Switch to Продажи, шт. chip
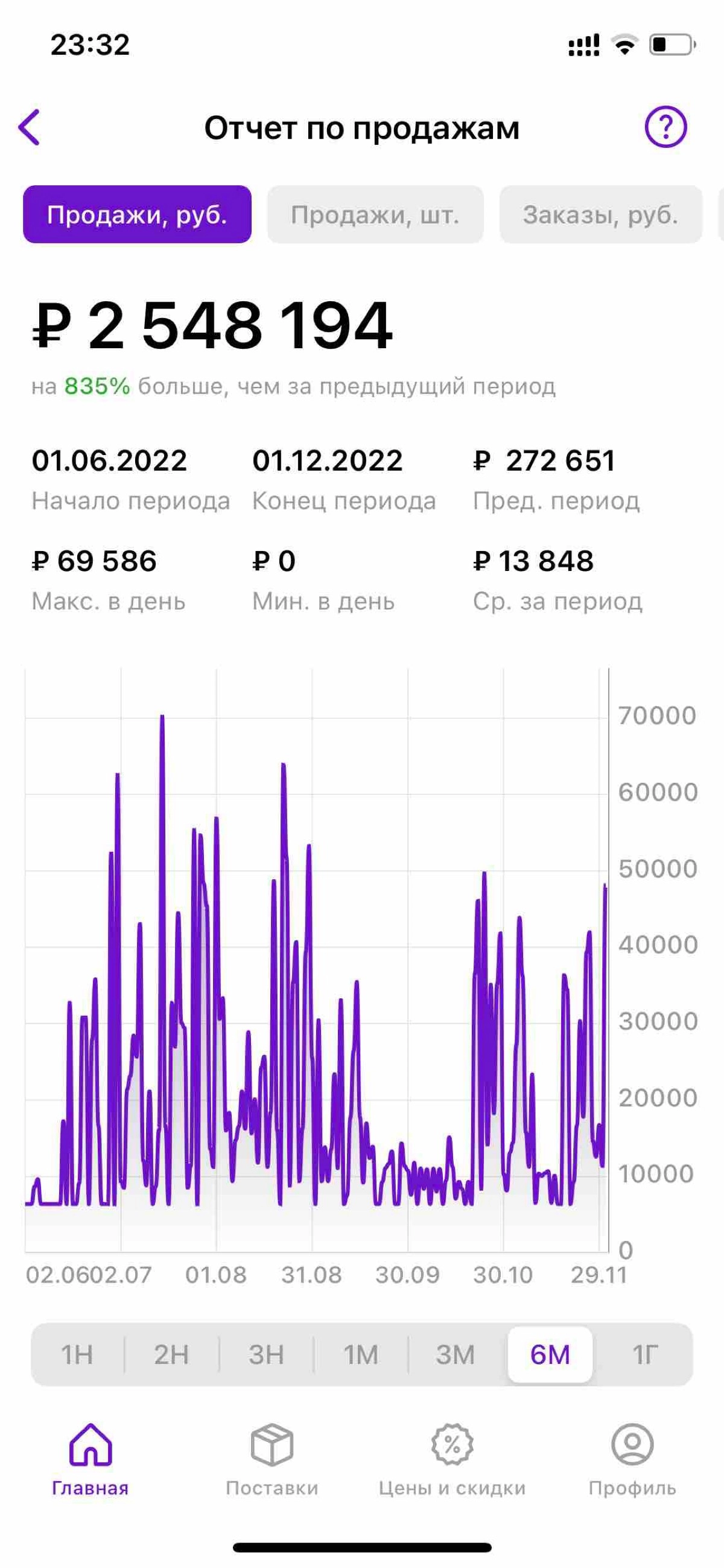This screenshot has width=724, height=1568. click(x=375, y=214)
